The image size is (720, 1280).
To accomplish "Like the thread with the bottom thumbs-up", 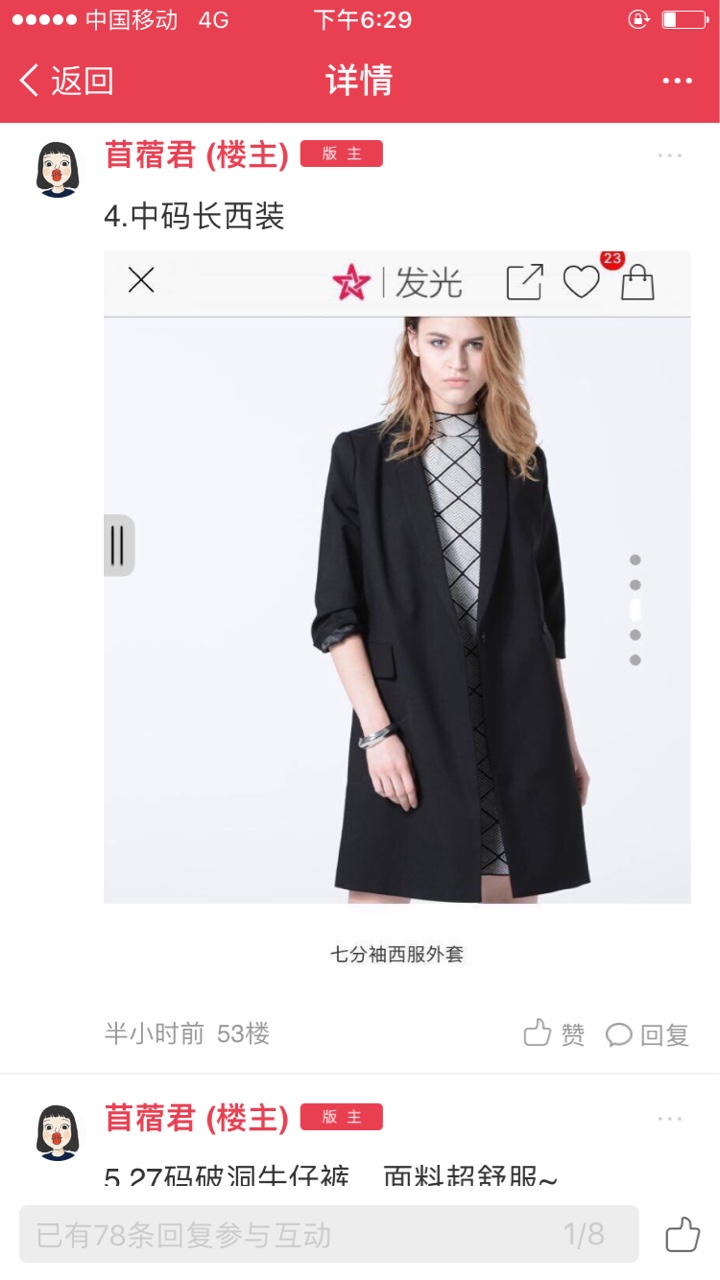I will pos(682,1234).
